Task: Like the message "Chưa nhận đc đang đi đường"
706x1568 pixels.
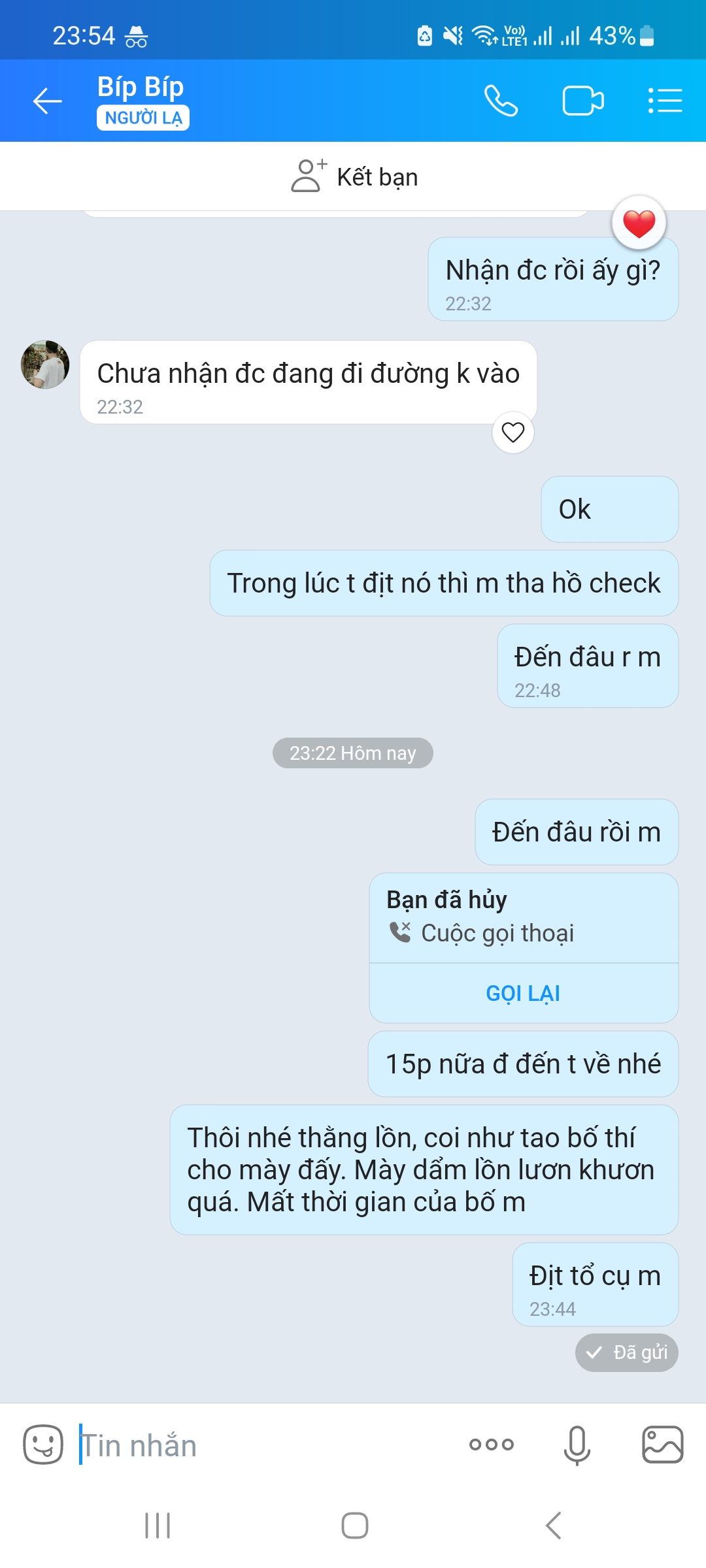Action: [x=513, y=433]
